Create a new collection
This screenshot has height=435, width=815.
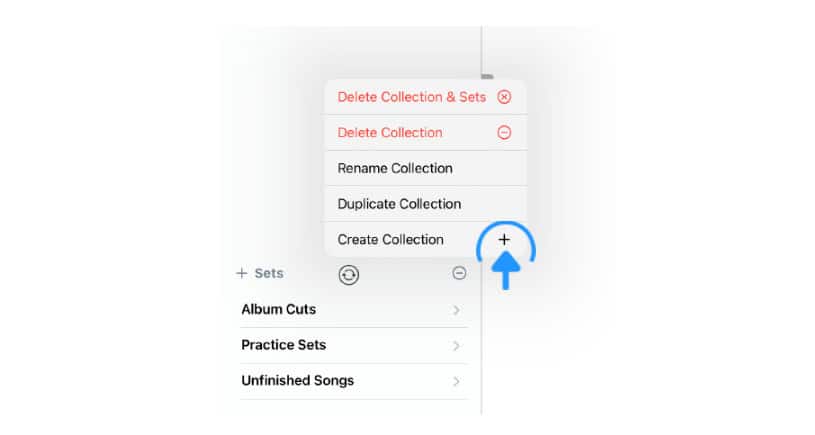tap(424, 240)
